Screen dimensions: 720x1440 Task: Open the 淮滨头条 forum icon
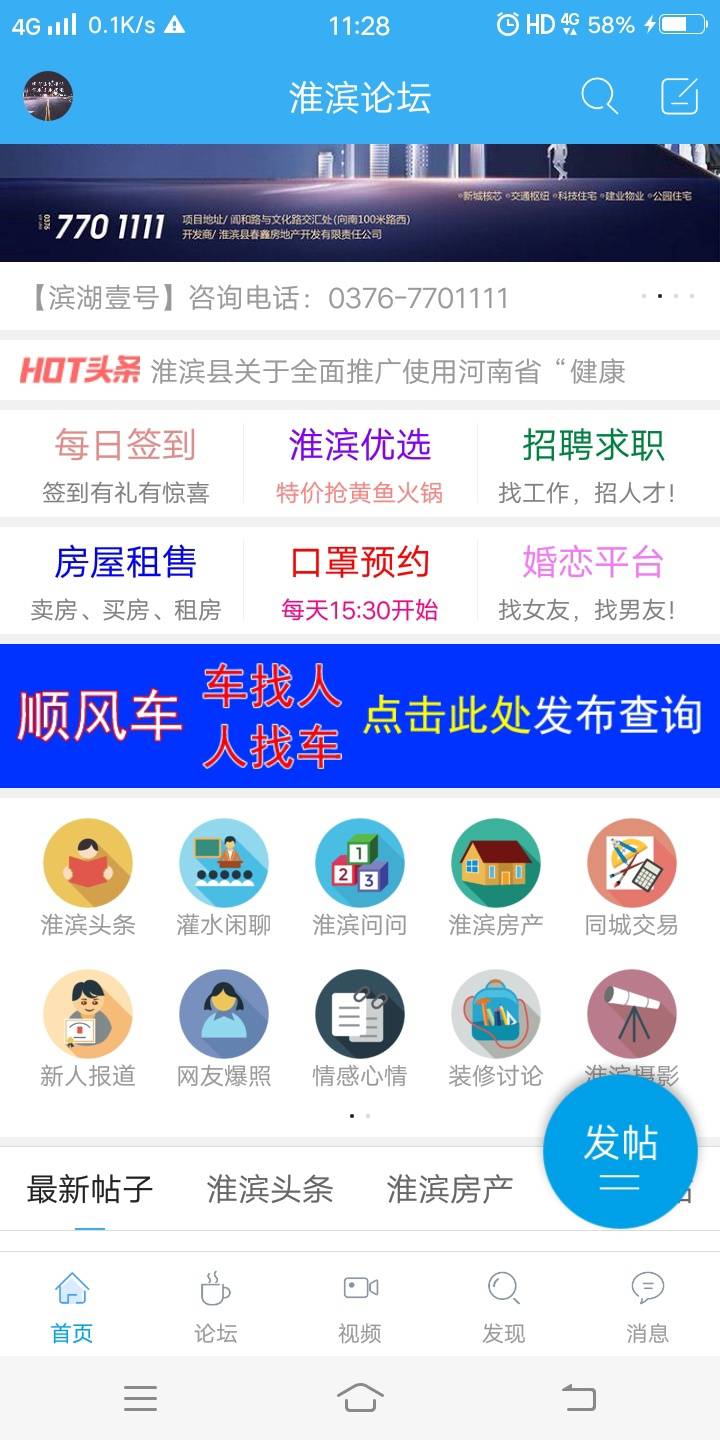[88, 877]
